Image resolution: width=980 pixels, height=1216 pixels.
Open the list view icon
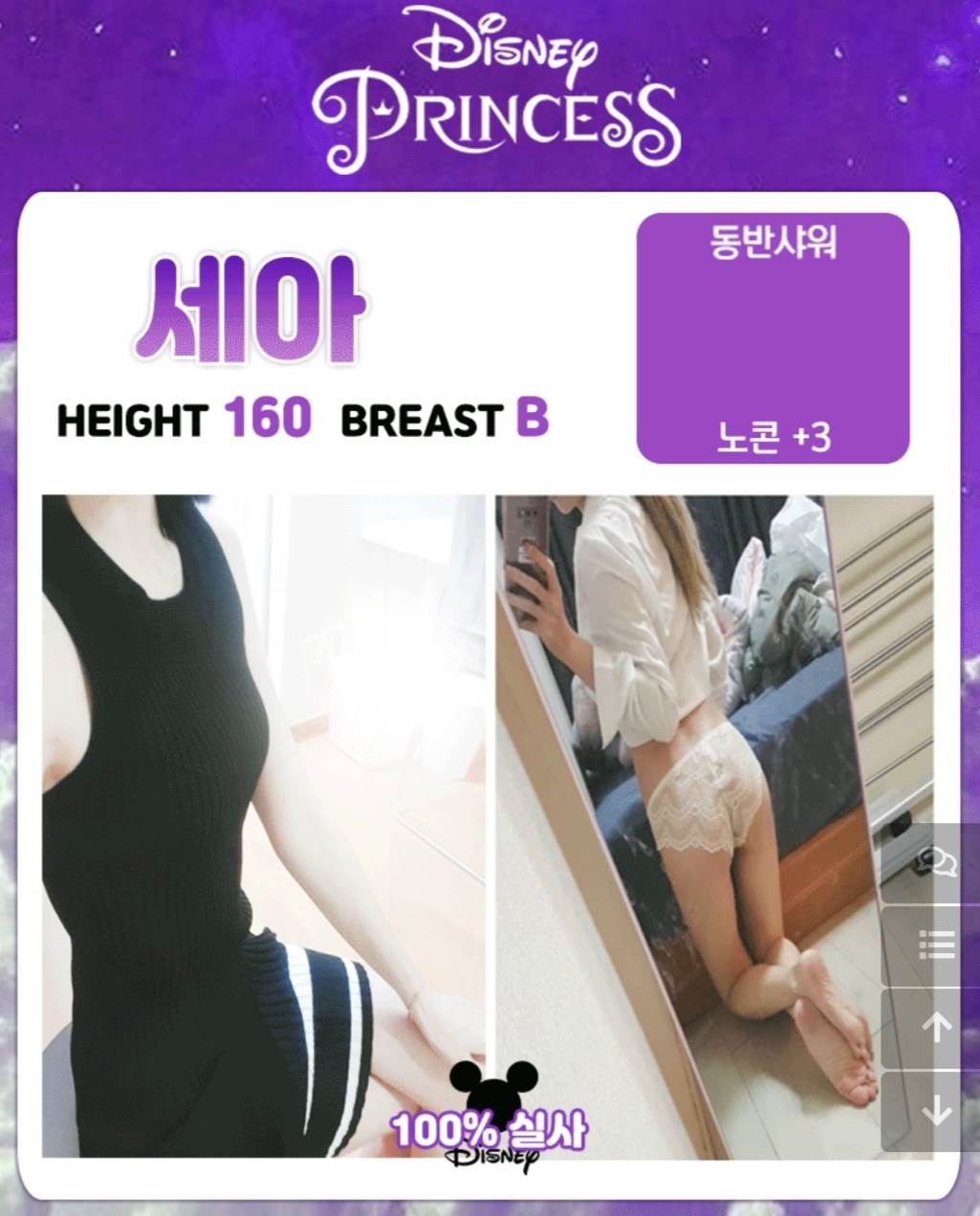935,945
